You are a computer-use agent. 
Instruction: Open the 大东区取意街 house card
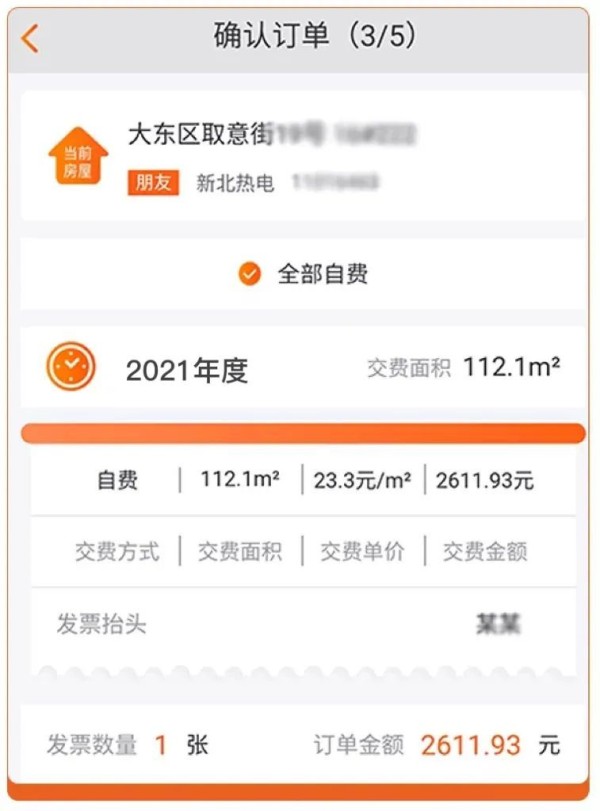(x=300, y=156)
